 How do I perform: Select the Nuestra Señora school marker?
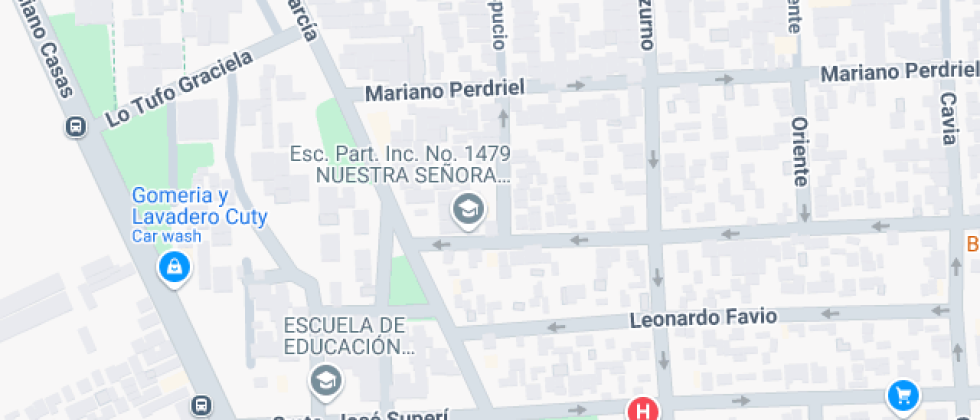[x=466, y=210]
